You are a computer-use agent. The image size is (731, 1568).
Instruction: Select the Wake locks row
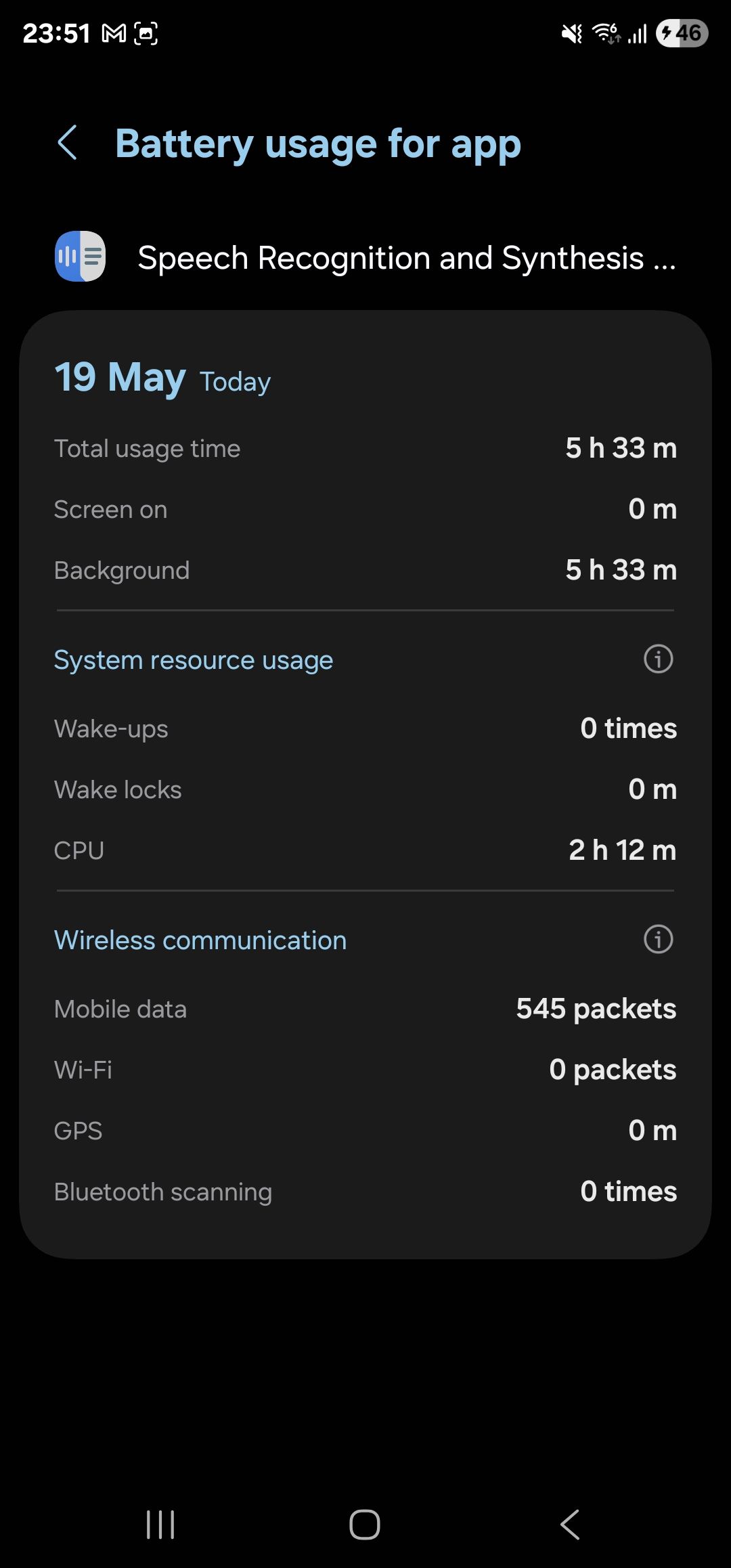point(365,789)
